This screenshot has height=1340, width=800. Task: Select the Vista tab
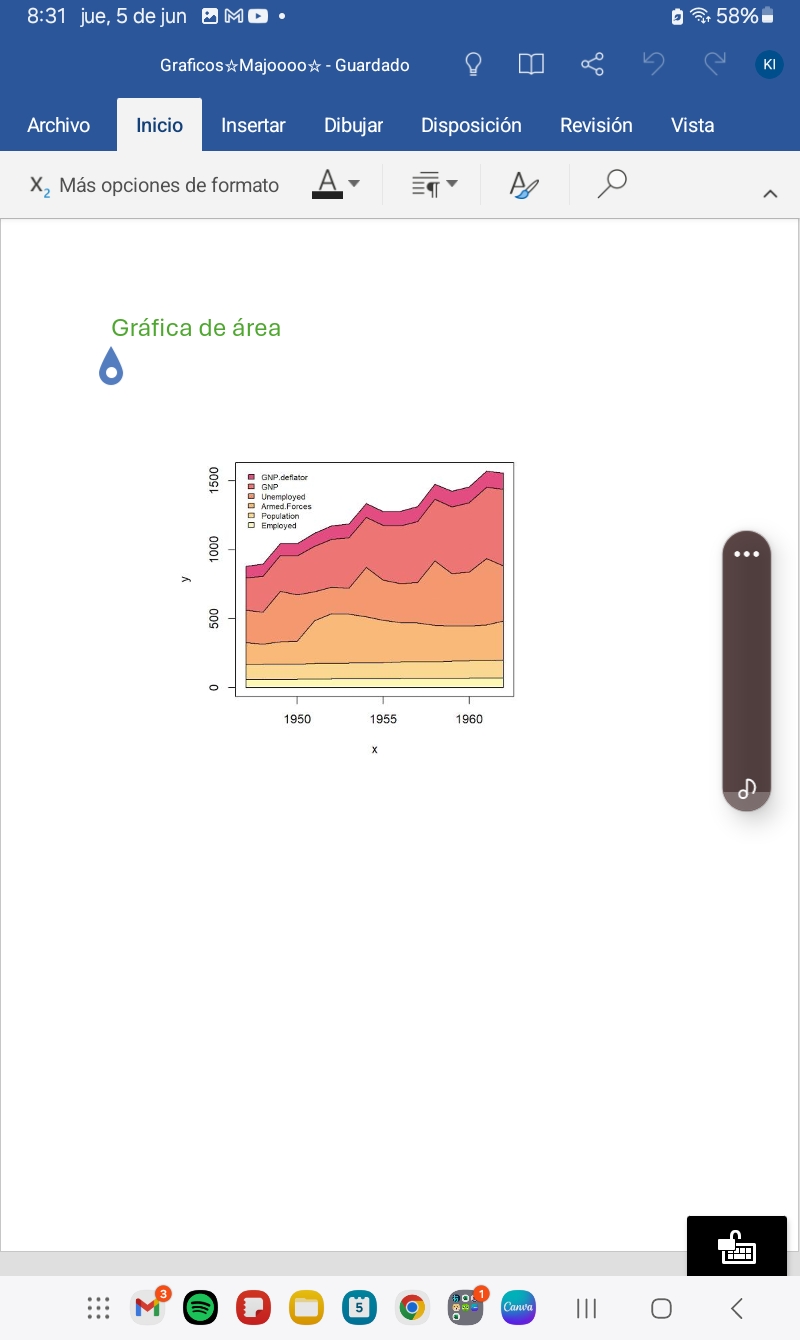click(692, 125)
